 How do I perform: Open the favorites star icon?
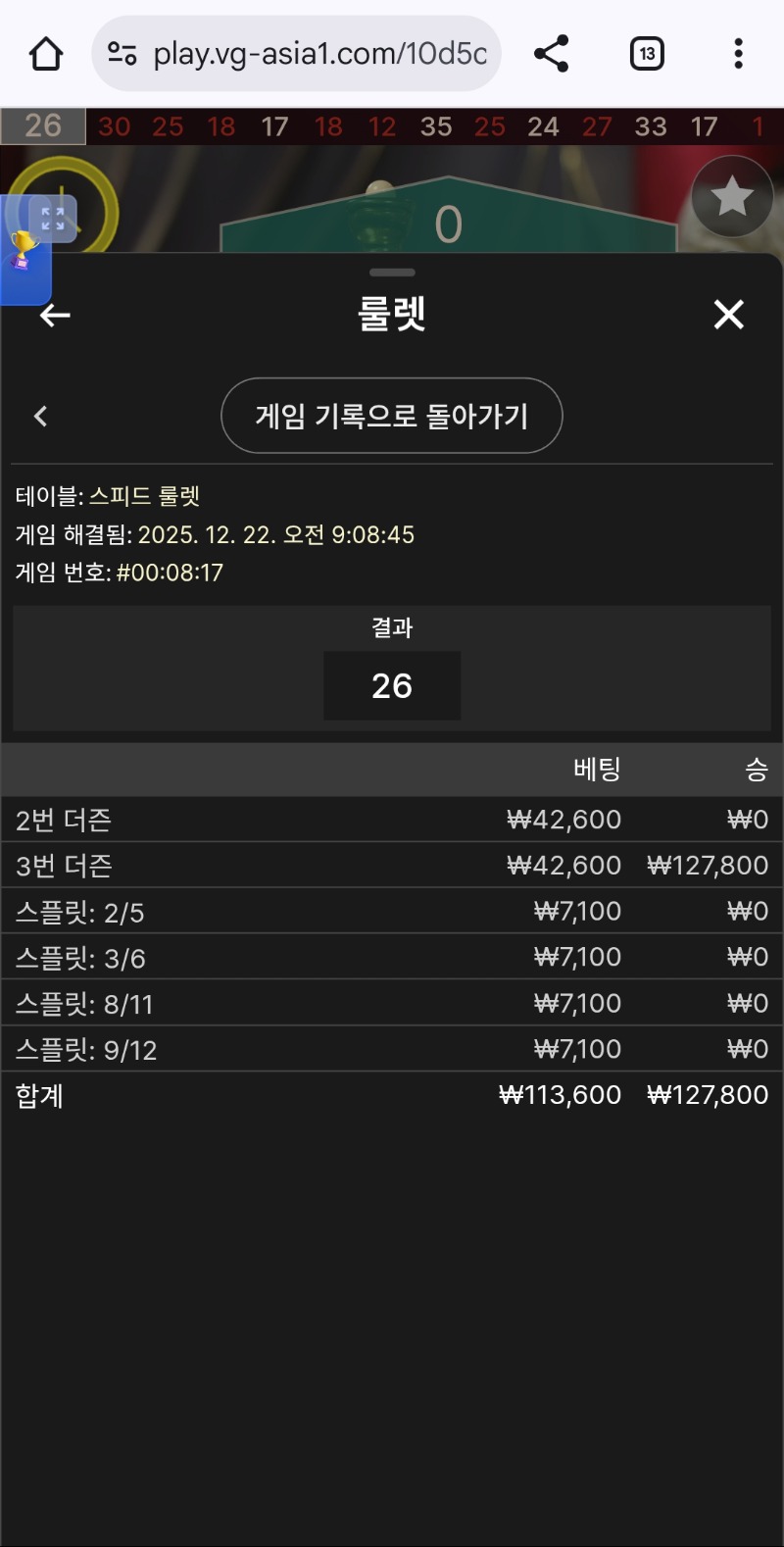coord(731,197)
